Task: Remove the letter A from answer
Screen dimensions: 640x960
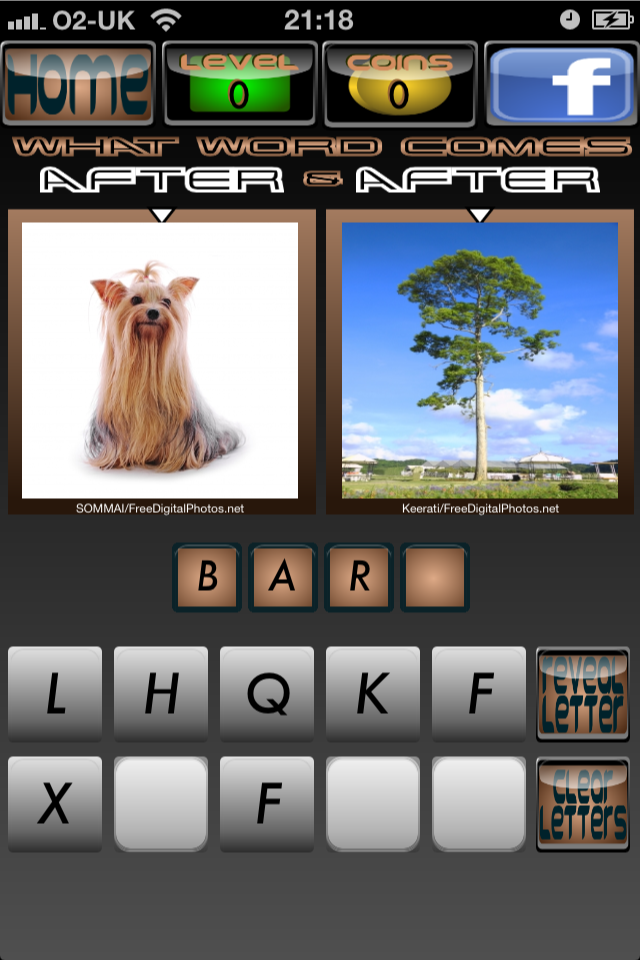Action: [x=283, y=577]
